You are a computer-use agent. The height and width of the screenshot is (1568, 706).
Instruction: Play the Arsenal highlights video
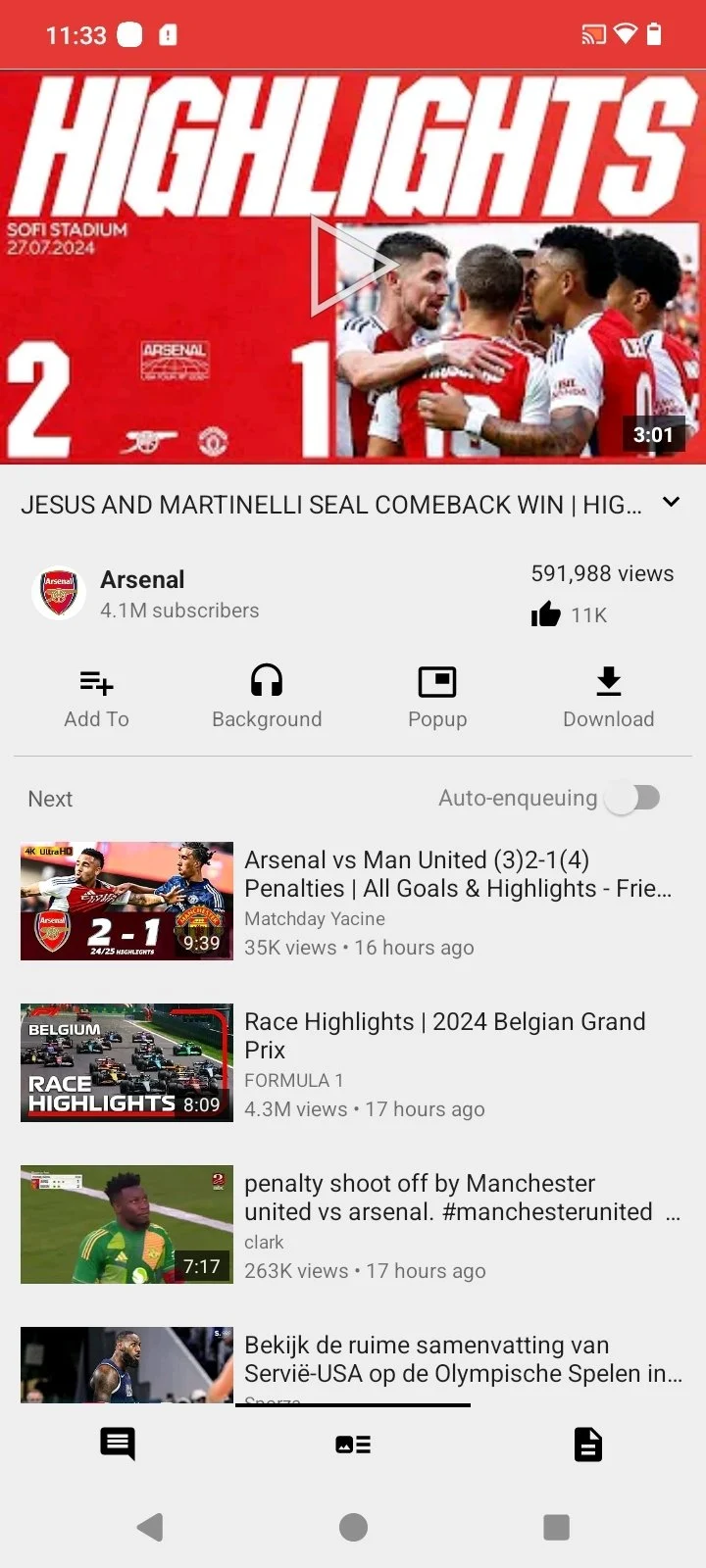click(353, 266)
